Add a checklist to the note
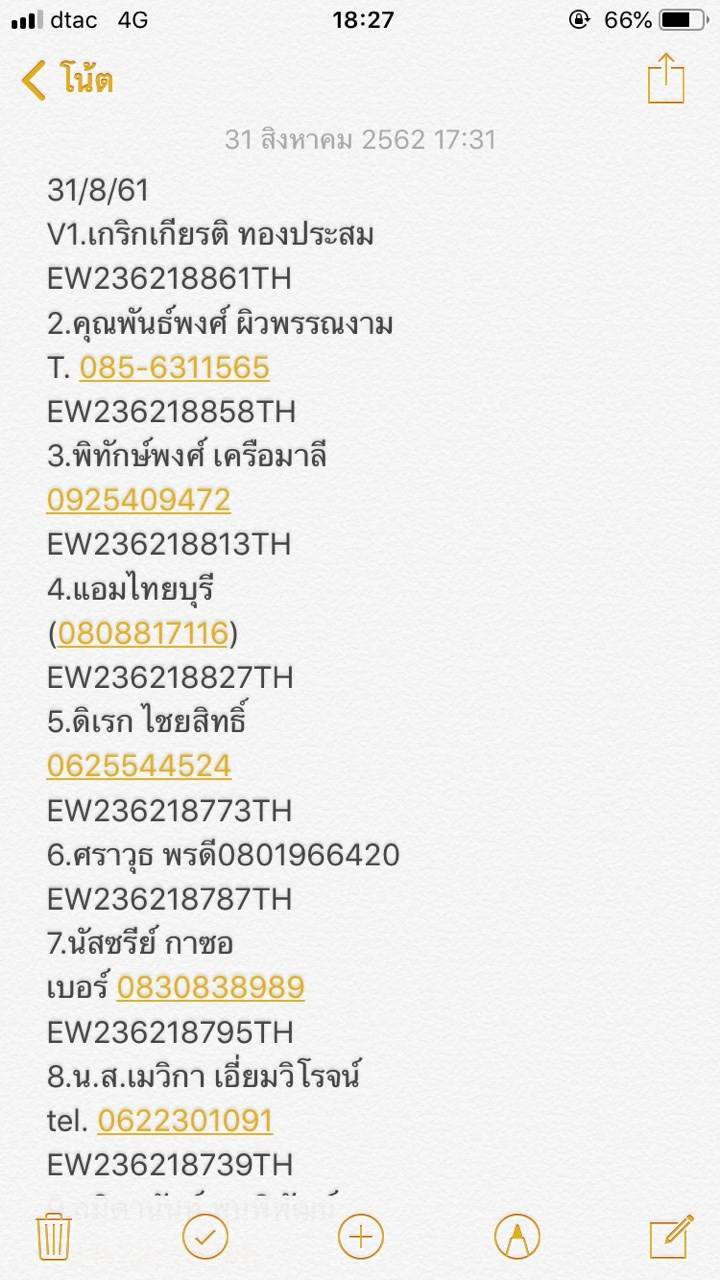720x1280 pixels. 205,1237
